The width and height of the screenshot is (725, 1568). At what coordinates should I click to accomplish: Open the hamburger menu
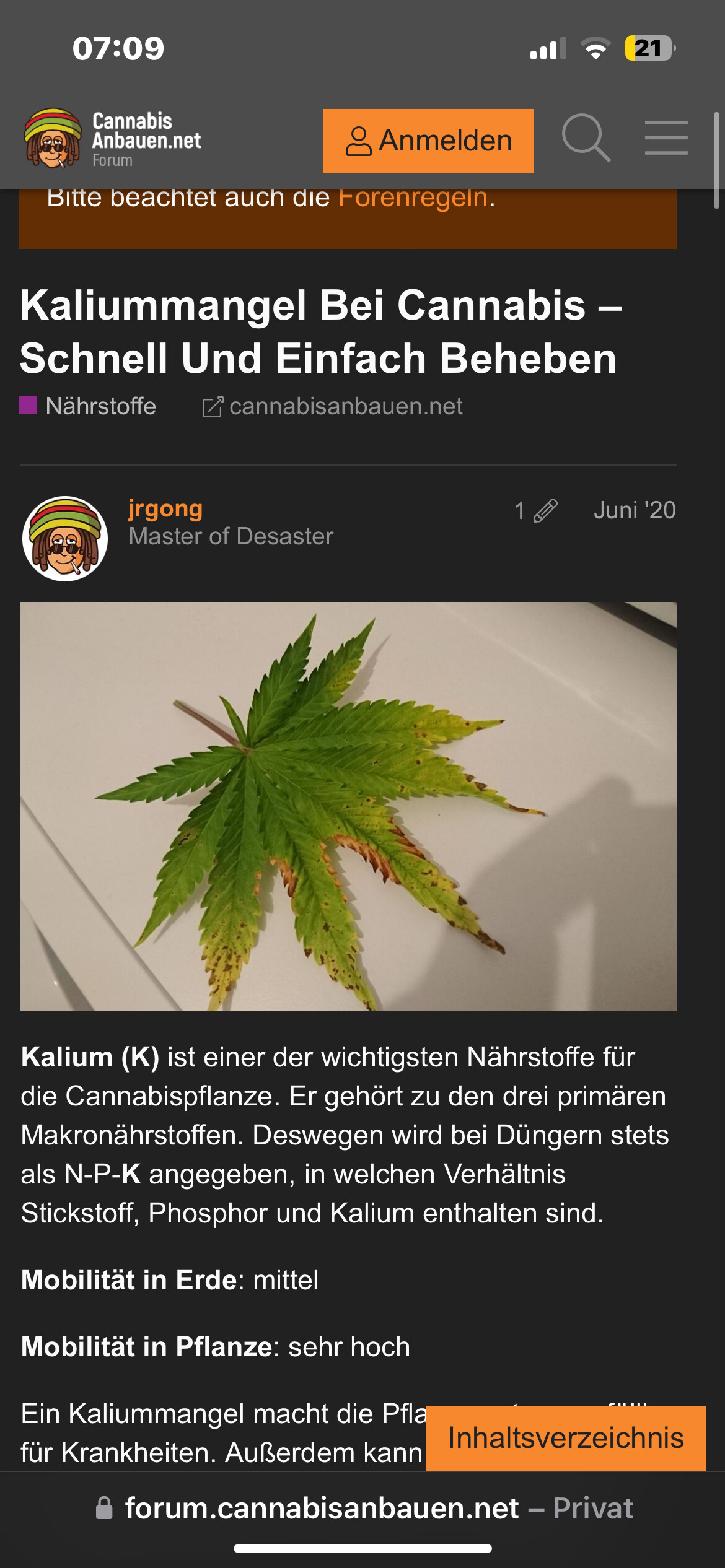666,138
